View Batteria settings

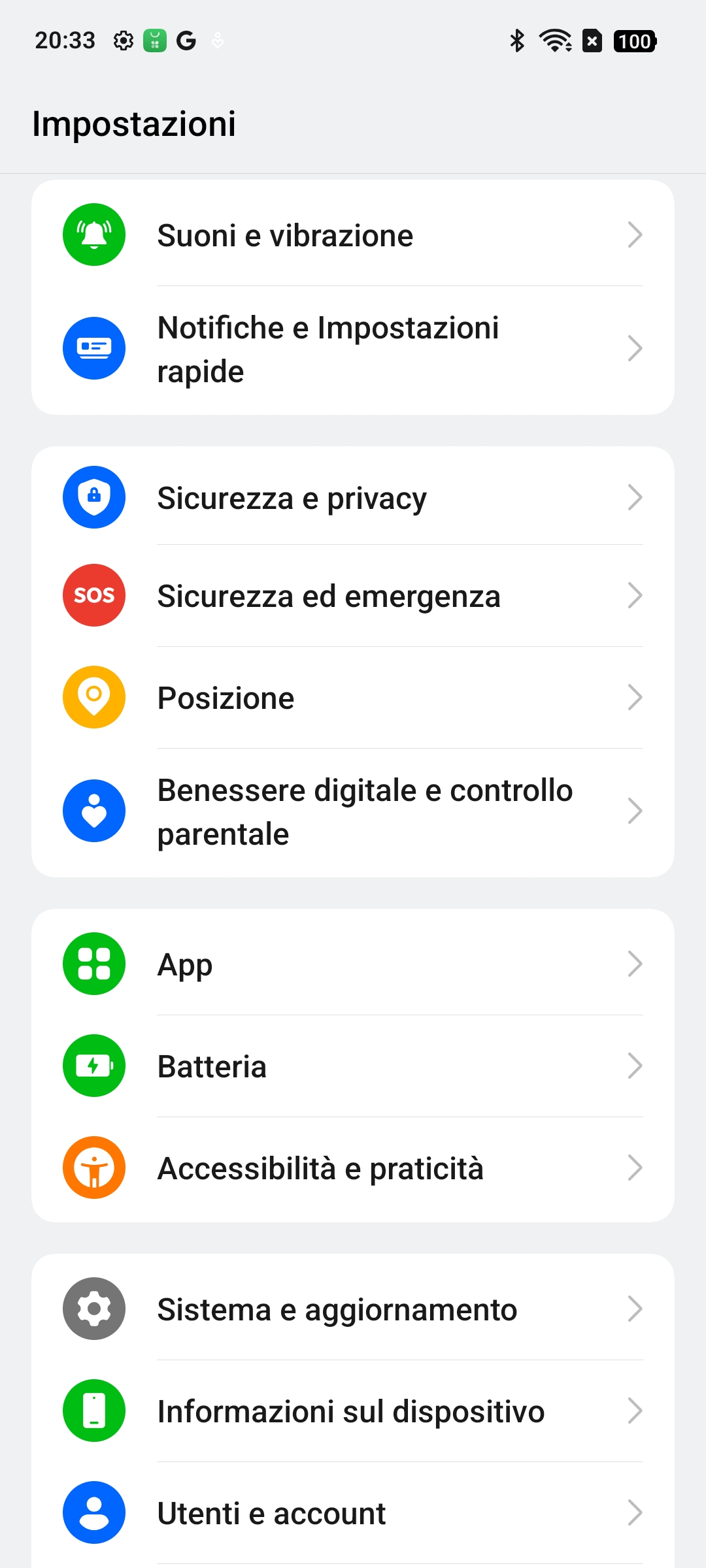(x=353, y=1066)
